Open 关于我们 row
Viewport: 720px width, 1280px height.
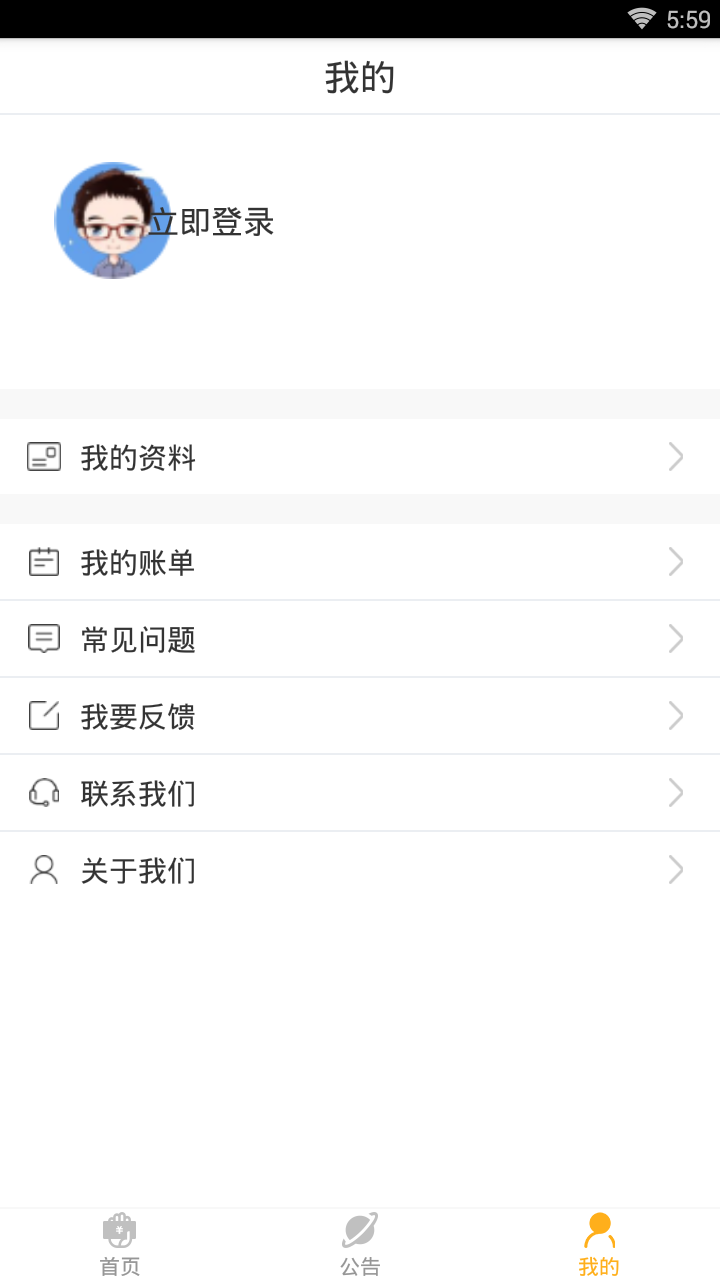coord(360,871)
